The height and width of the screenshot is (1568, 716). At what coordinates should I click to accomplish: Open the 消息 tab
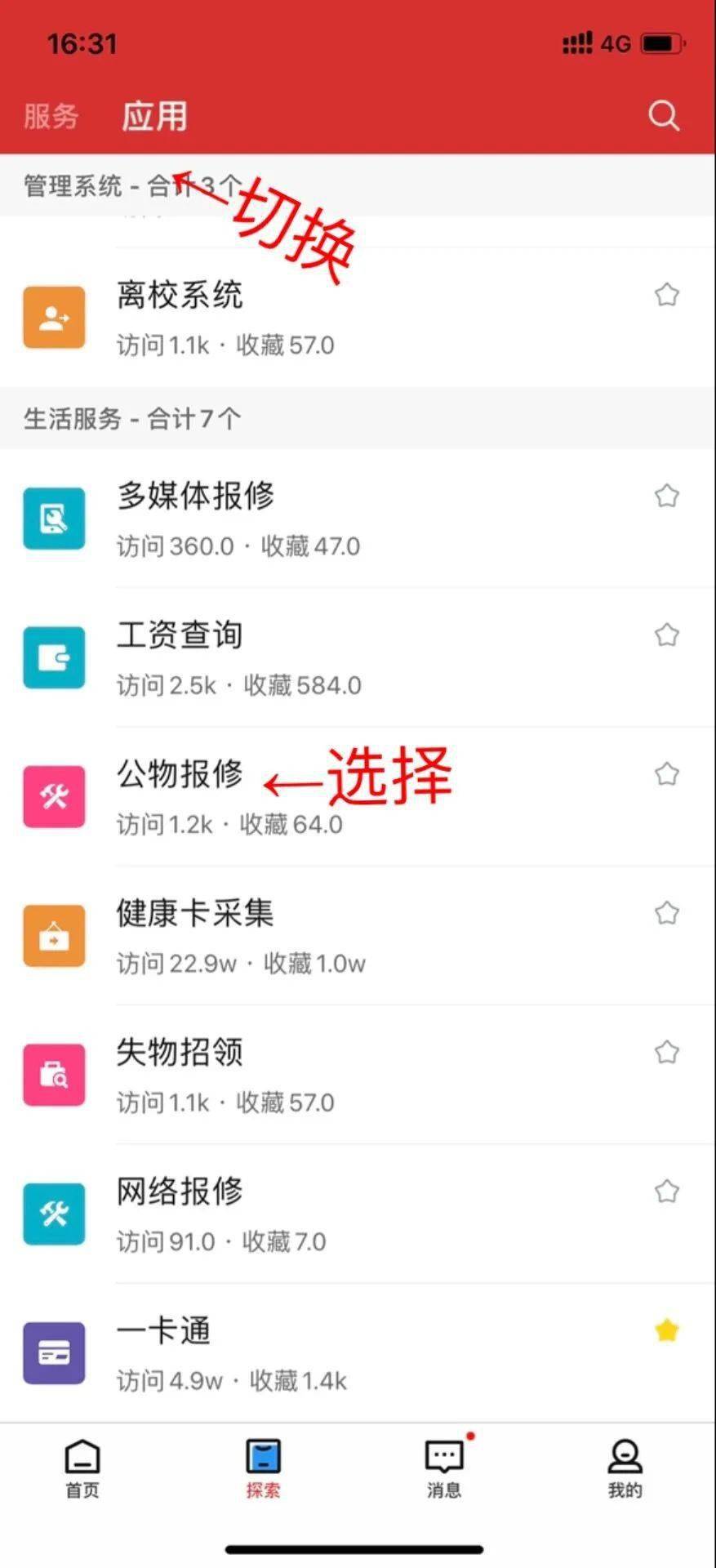(x=444, y=1469)
